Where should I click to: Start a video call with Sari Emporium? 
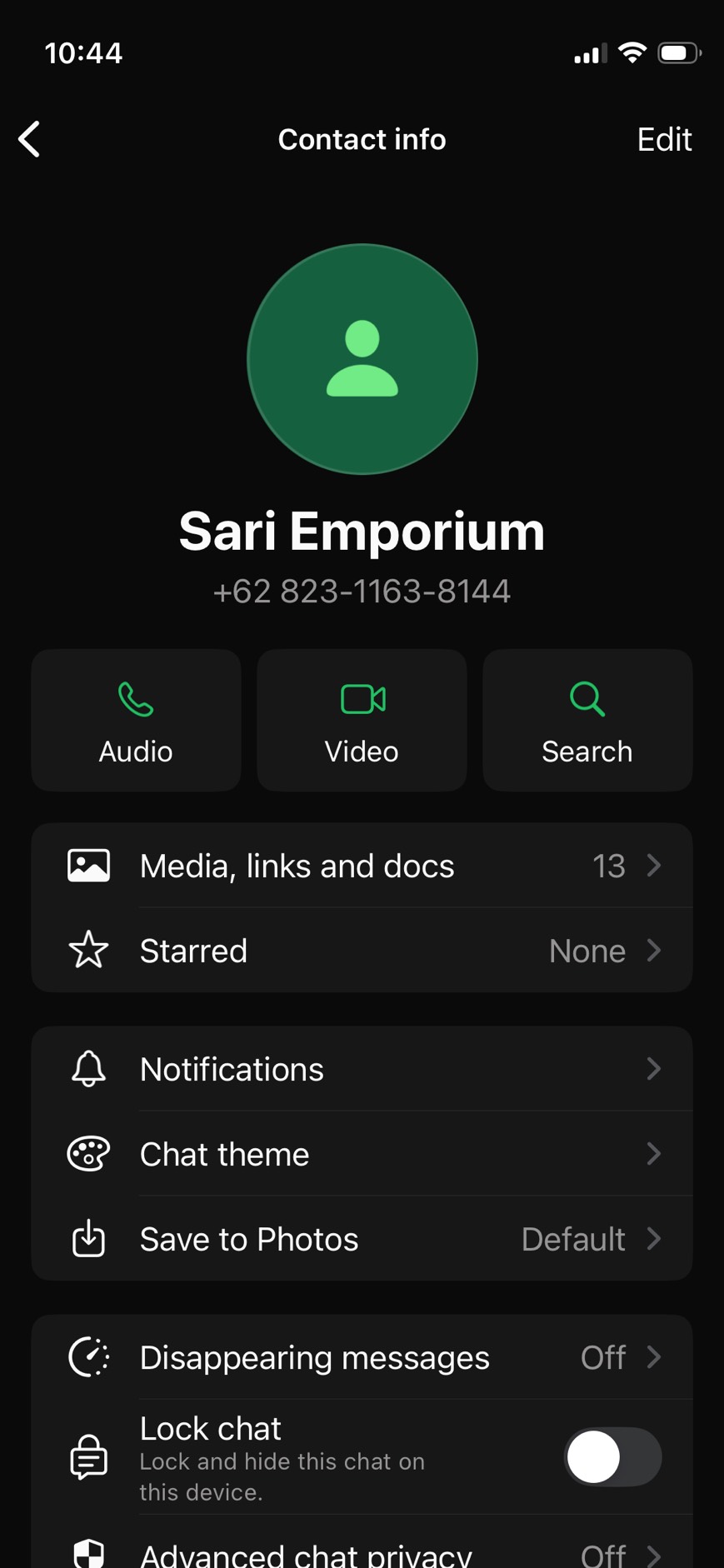pyautogui.click(x=362, y=720)
